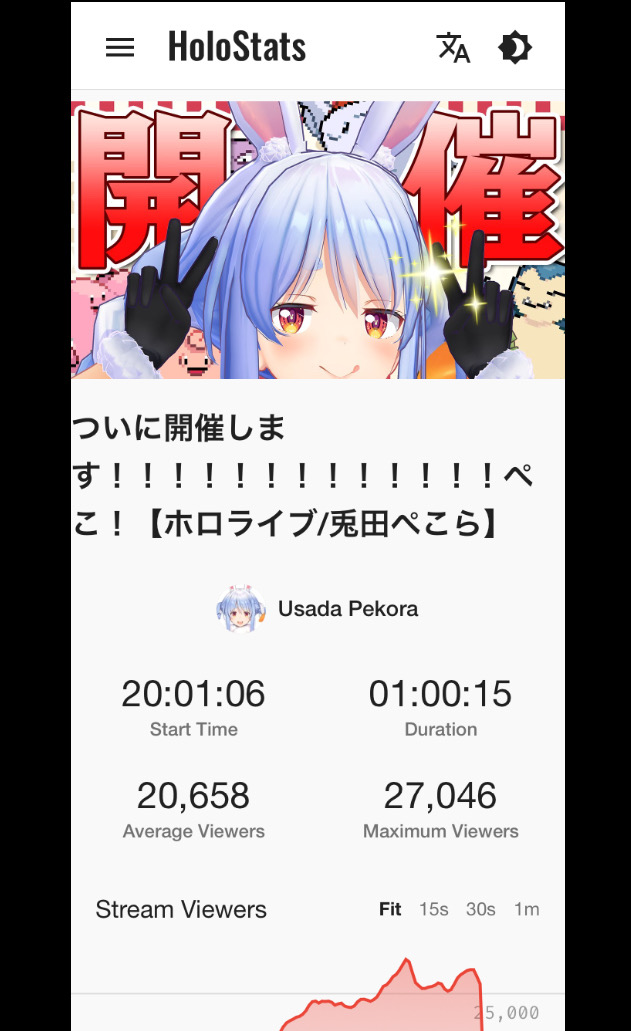Toggle the dark theme brightness icon
Screen dimensions: 631x1031
tap(515, 47)
